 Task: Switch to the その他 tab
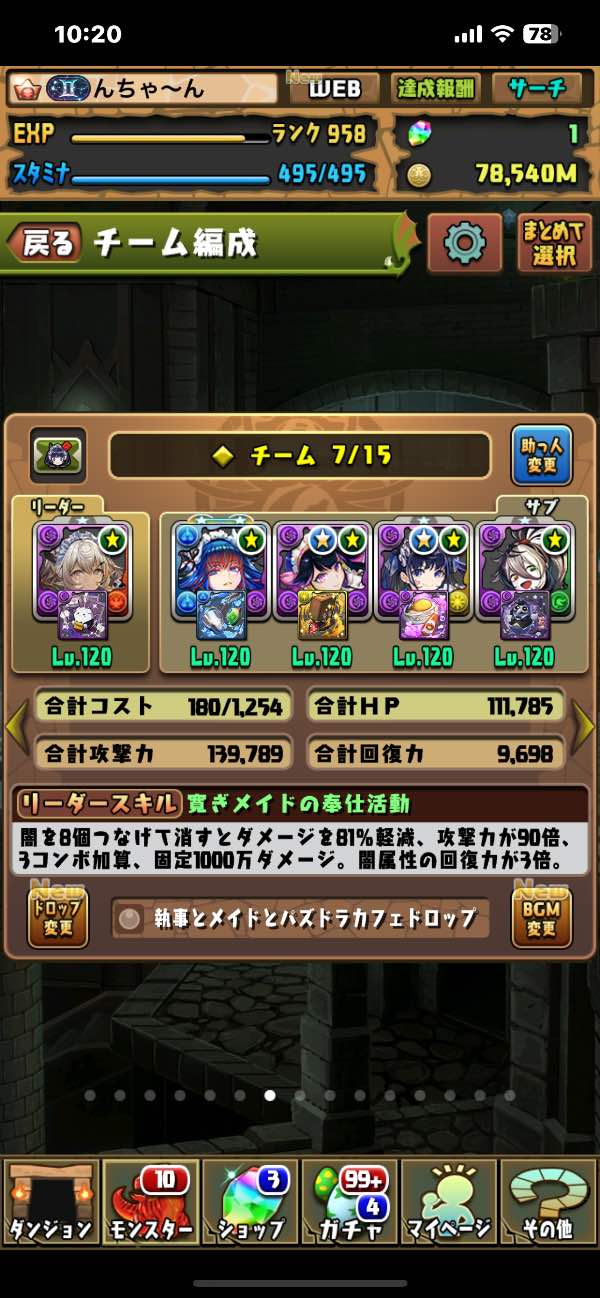pos(548,1202)
